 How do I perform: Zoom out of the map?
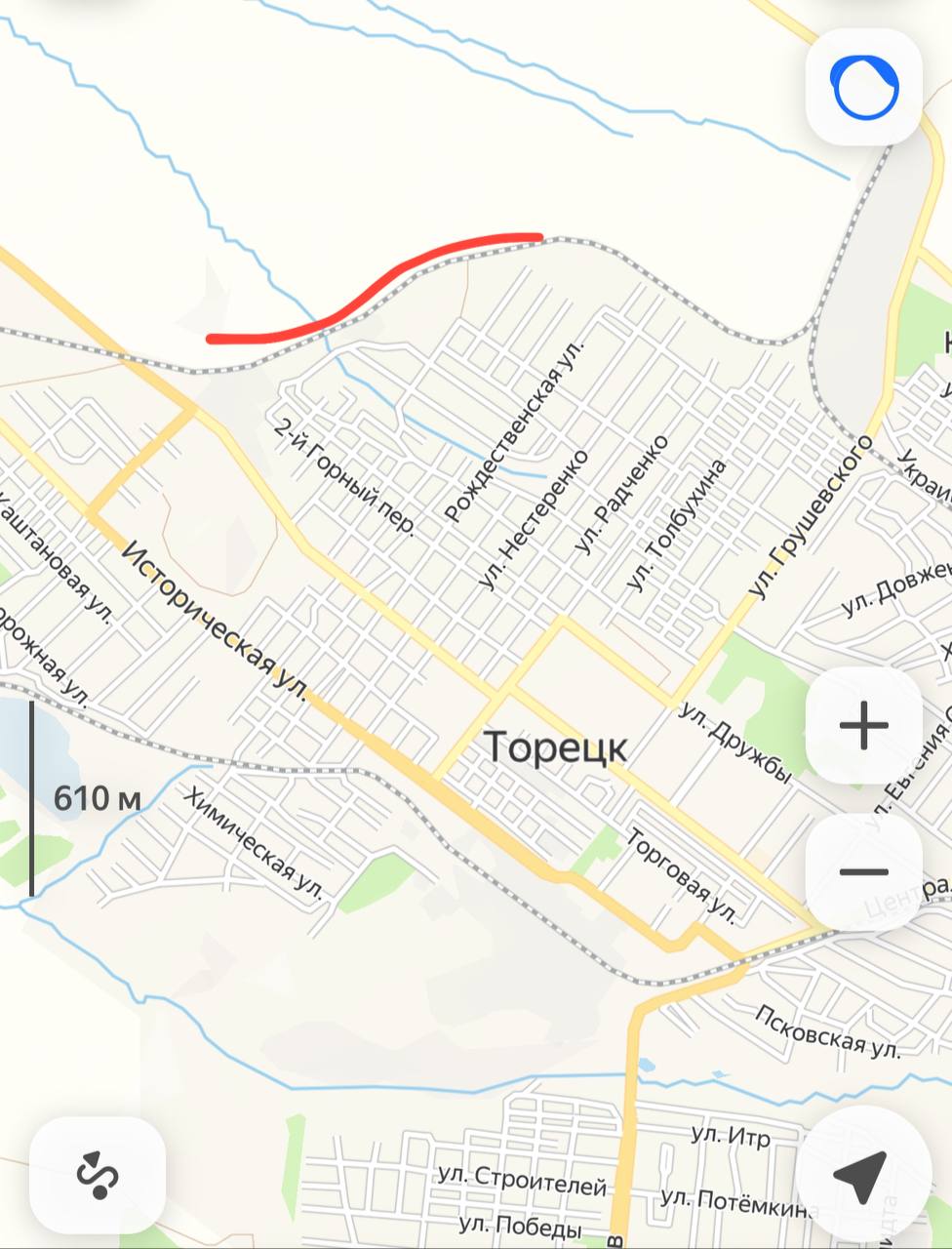coord(863,871)
